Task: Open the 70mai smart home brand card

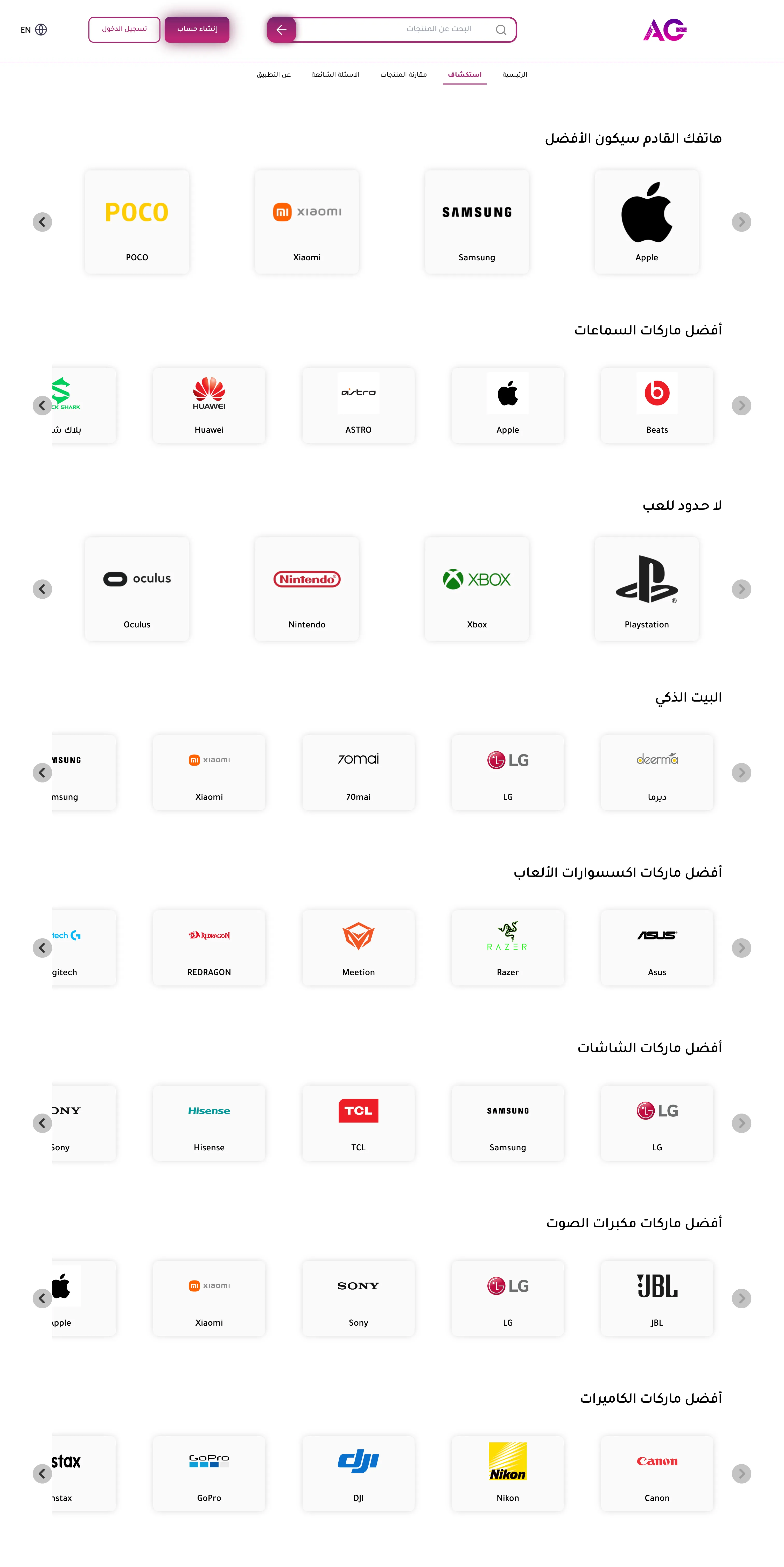Action: coord(358,773)
